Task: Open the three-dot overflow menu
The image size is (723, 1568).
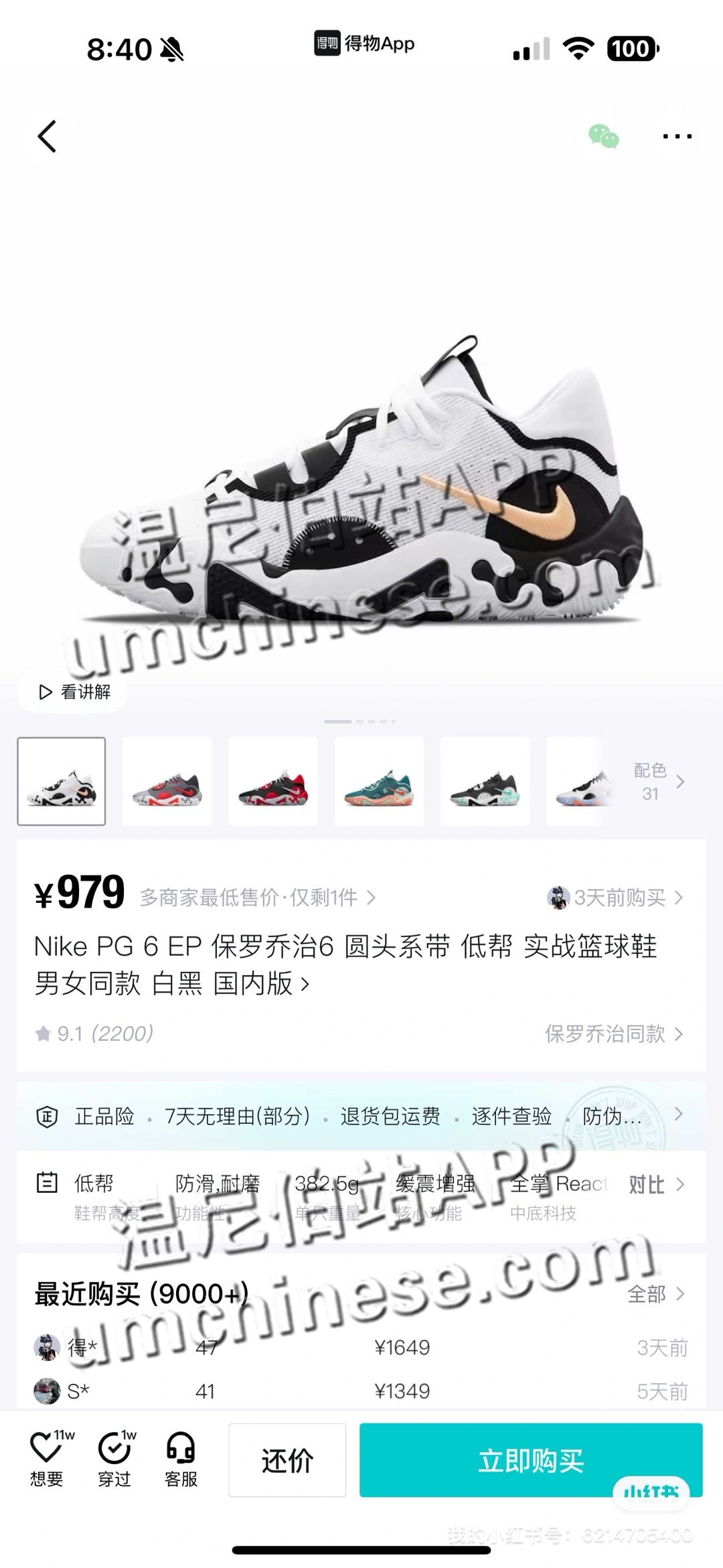Action: [x=677, y=136]
